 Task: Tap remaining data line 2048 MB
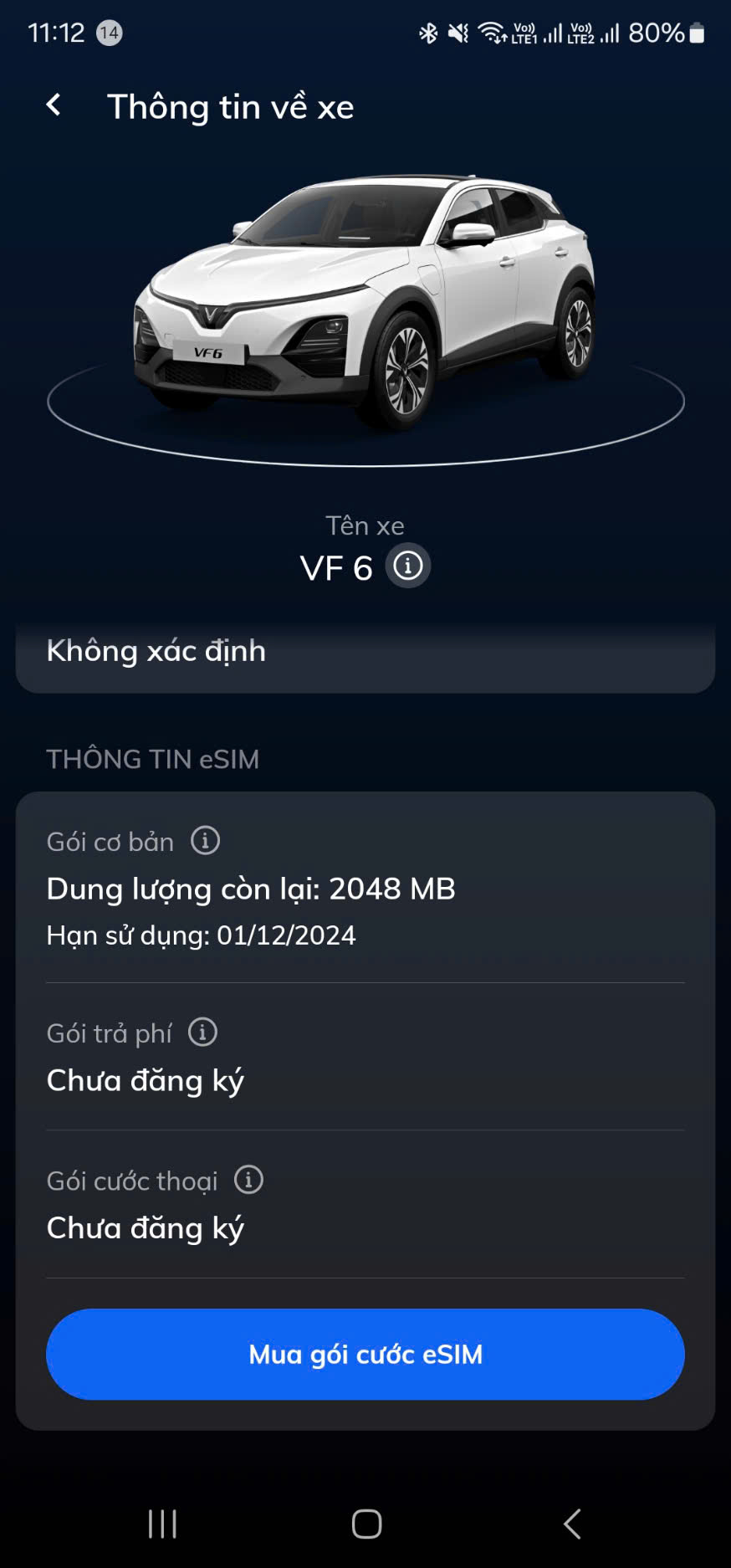251,888
